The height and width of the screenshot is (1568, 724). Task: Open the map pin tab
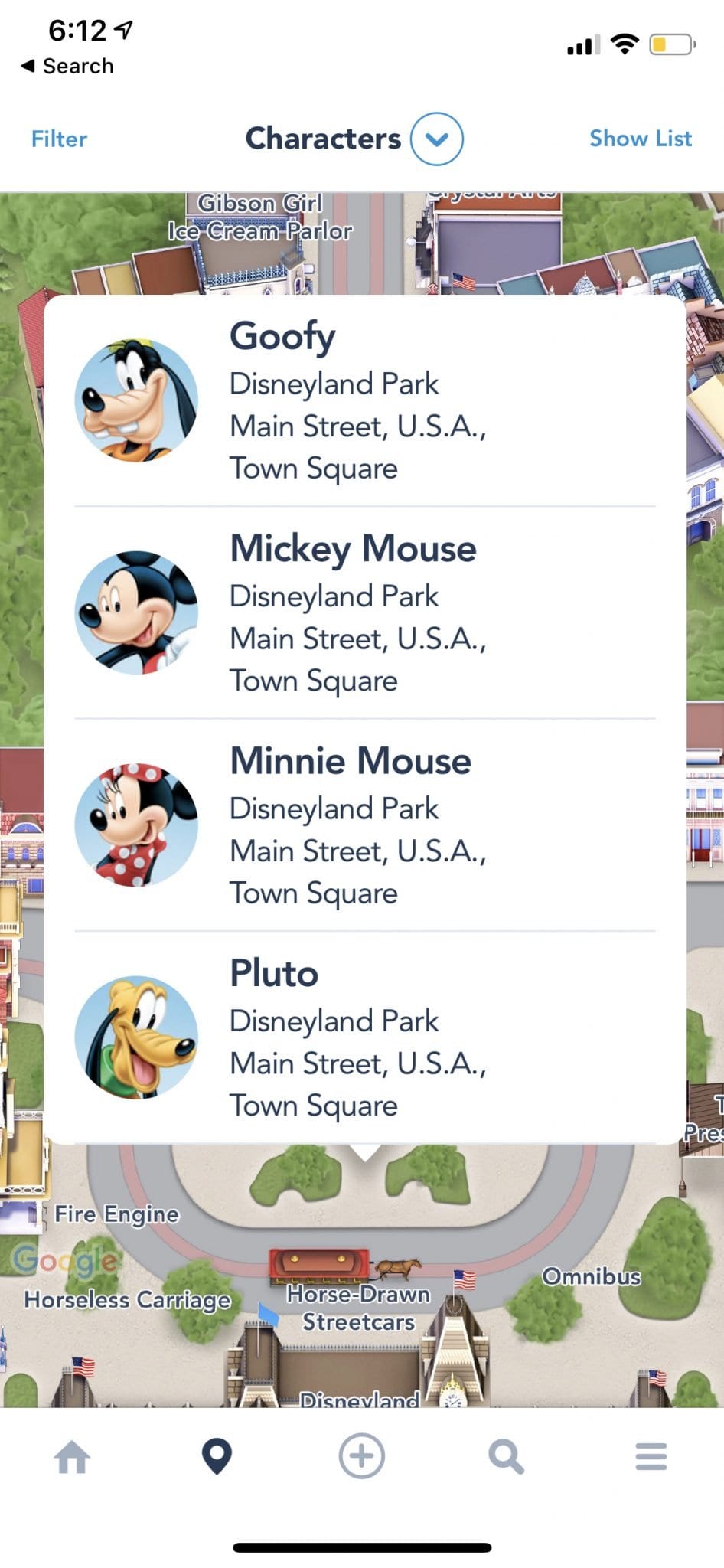coord(217,1456)
